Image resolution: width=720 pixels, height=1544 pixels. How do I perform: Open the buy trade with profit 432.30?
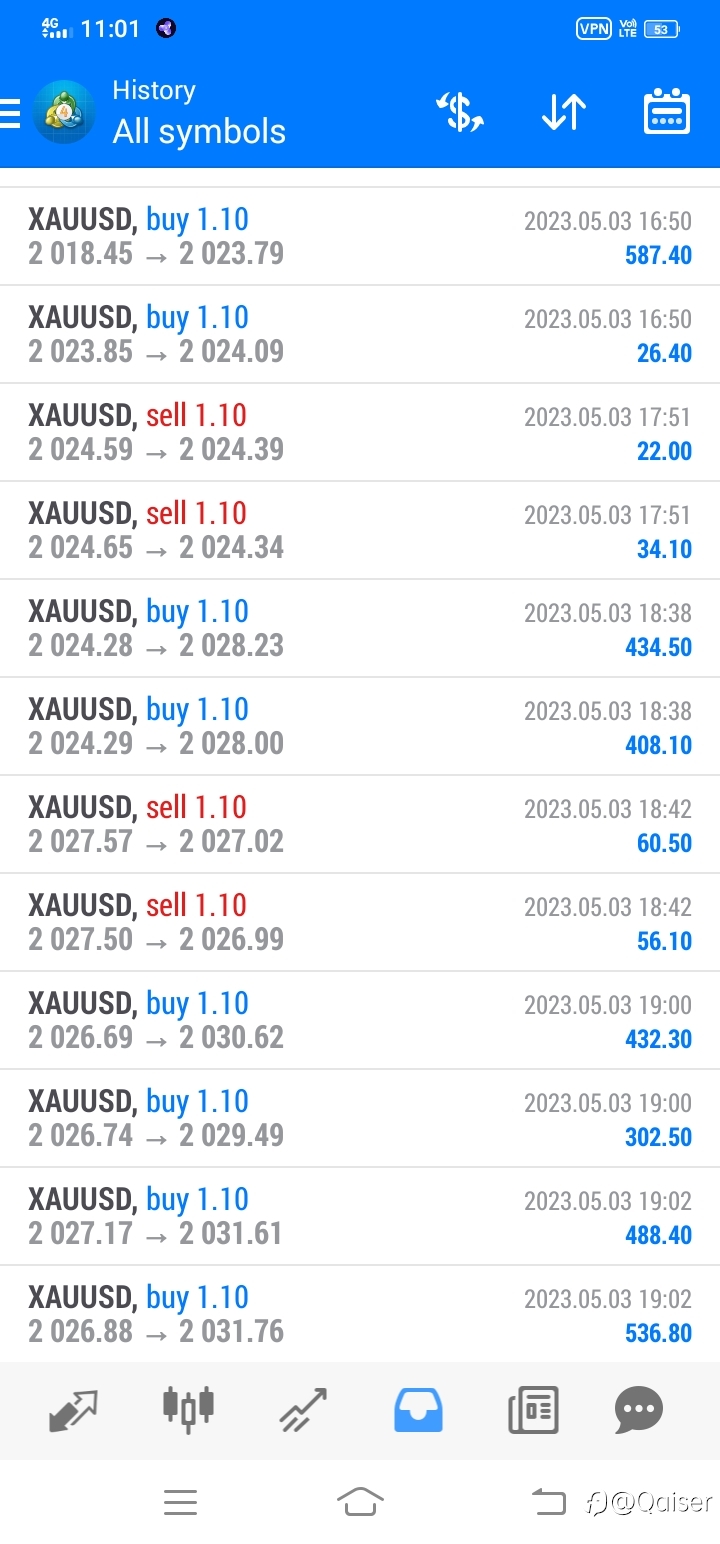point(360,1021)
